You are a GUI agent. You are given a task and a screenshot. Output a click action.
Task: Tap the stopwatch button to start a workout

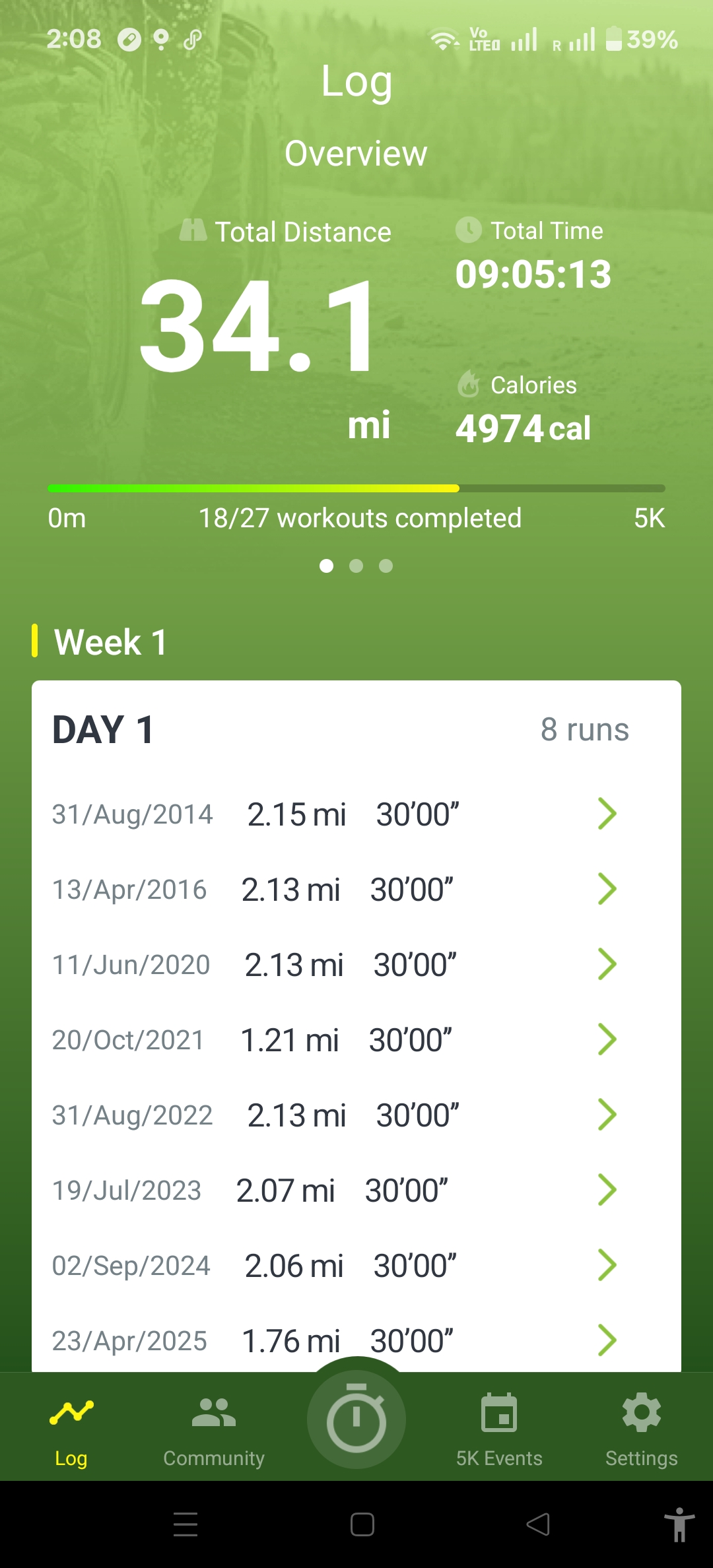(356, 1419)
